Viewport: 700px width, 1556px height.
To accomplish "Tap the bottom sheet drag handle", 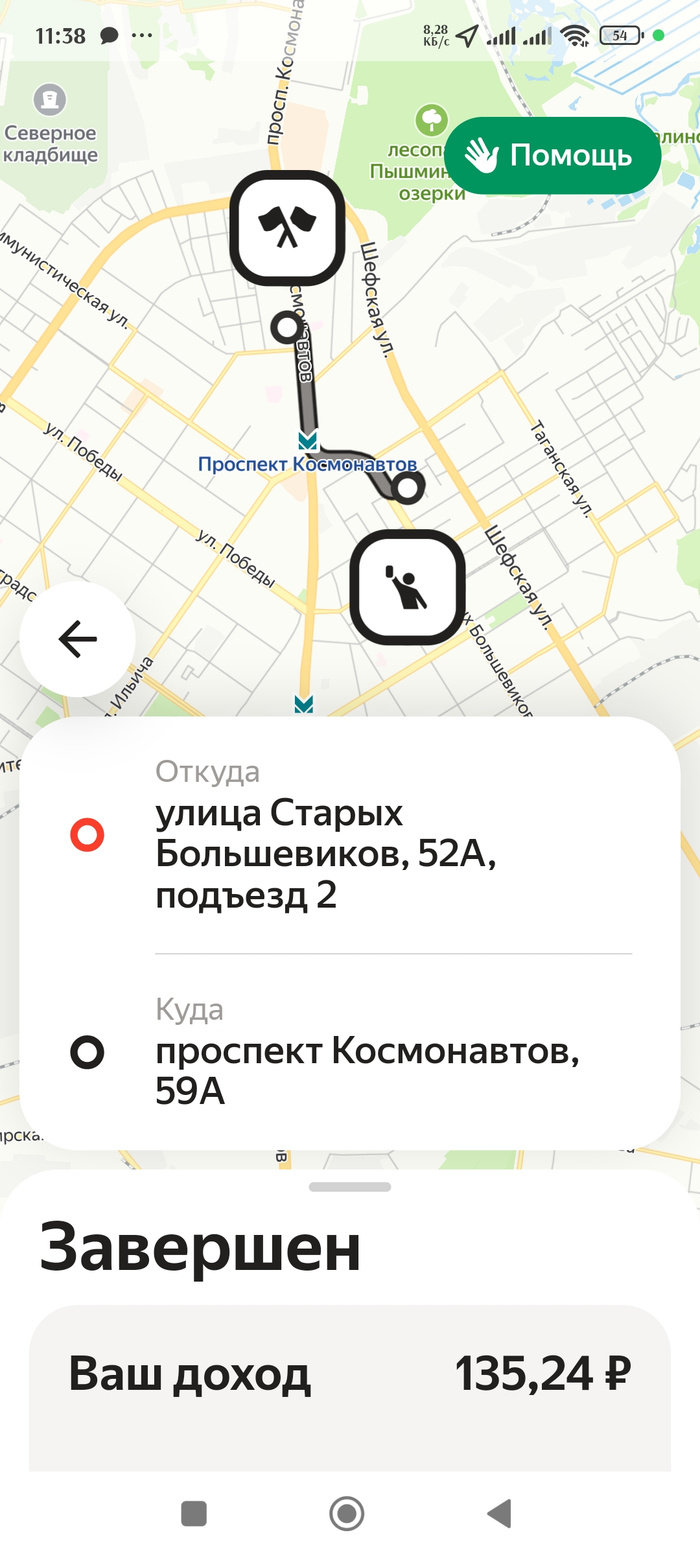I will pyautogui.click(x=350, y=1187).
